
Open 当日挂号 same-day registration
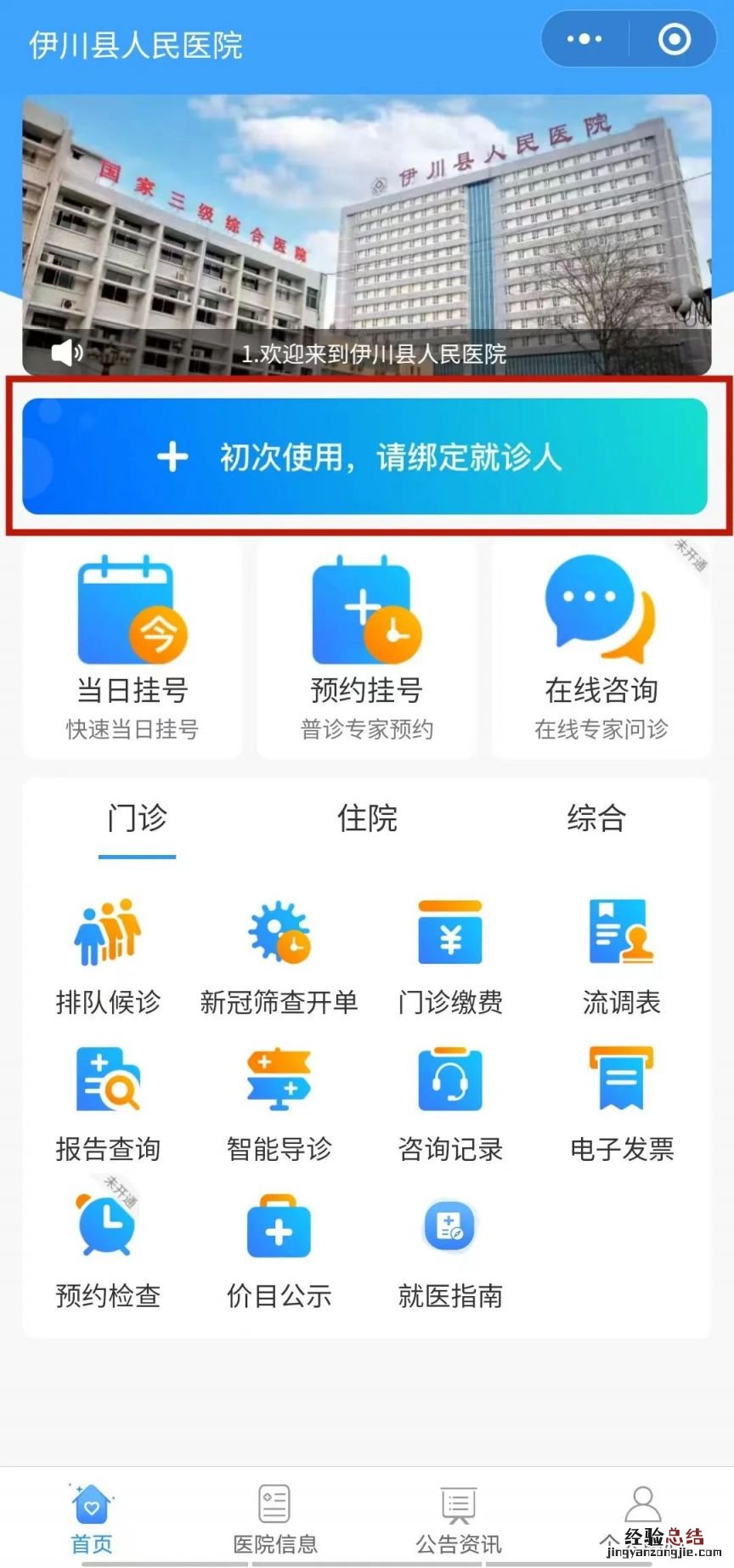point(133,646)
